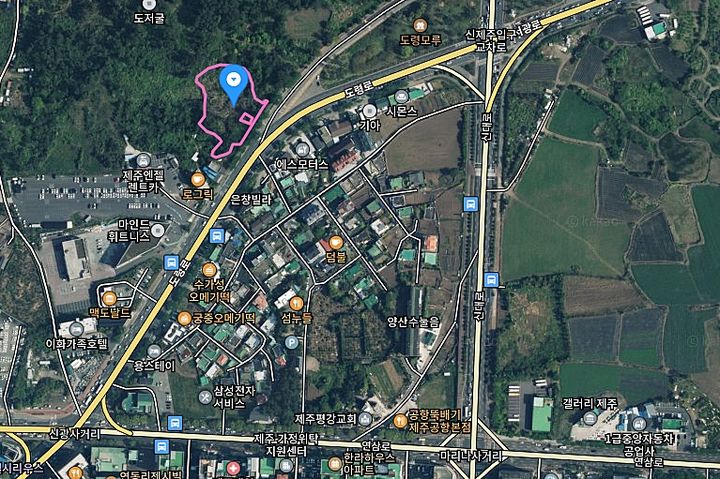Screen dimensions: 720x479
Task: Select the 용스테이 lodging marker
Action: coord(153,351)
